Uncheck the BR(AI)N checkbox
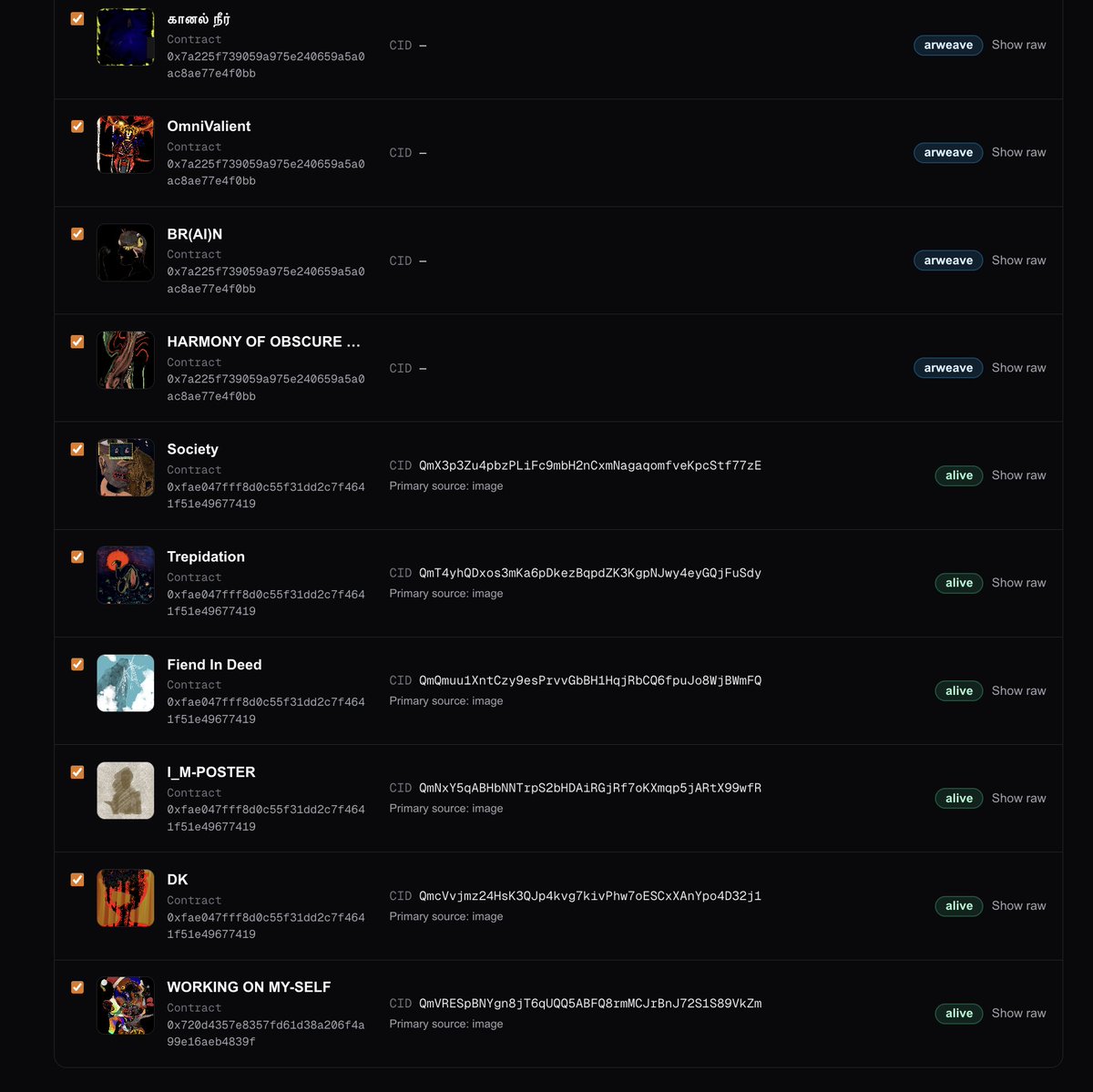The image size is (1093, 1092). click(77, 234)
